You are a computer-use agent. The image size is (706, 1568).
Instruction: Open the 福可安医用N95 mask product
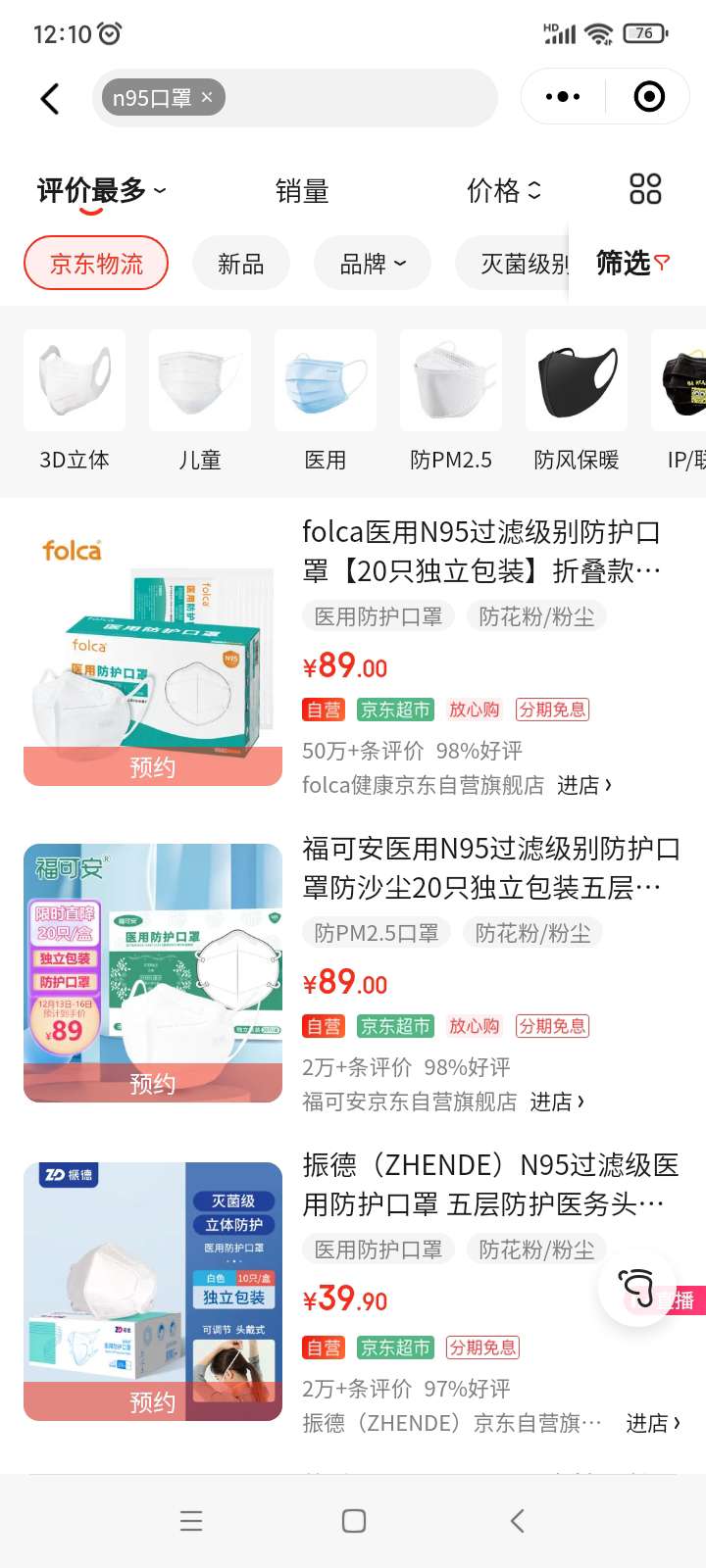point(490,867)
